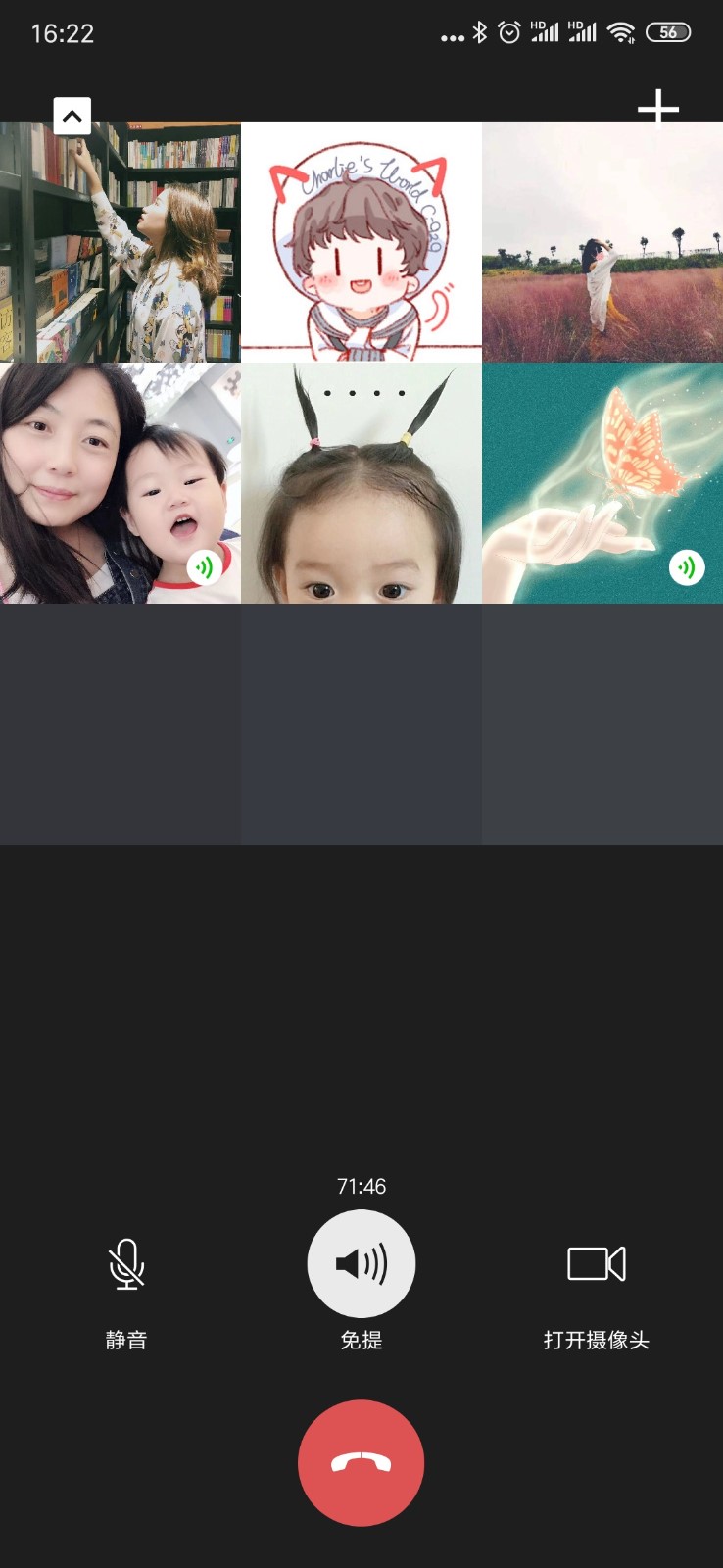Screen dimensions: 723x1568
Task: Select the Charlie's World cartoon avatar tile
Action: coord(361,242)
